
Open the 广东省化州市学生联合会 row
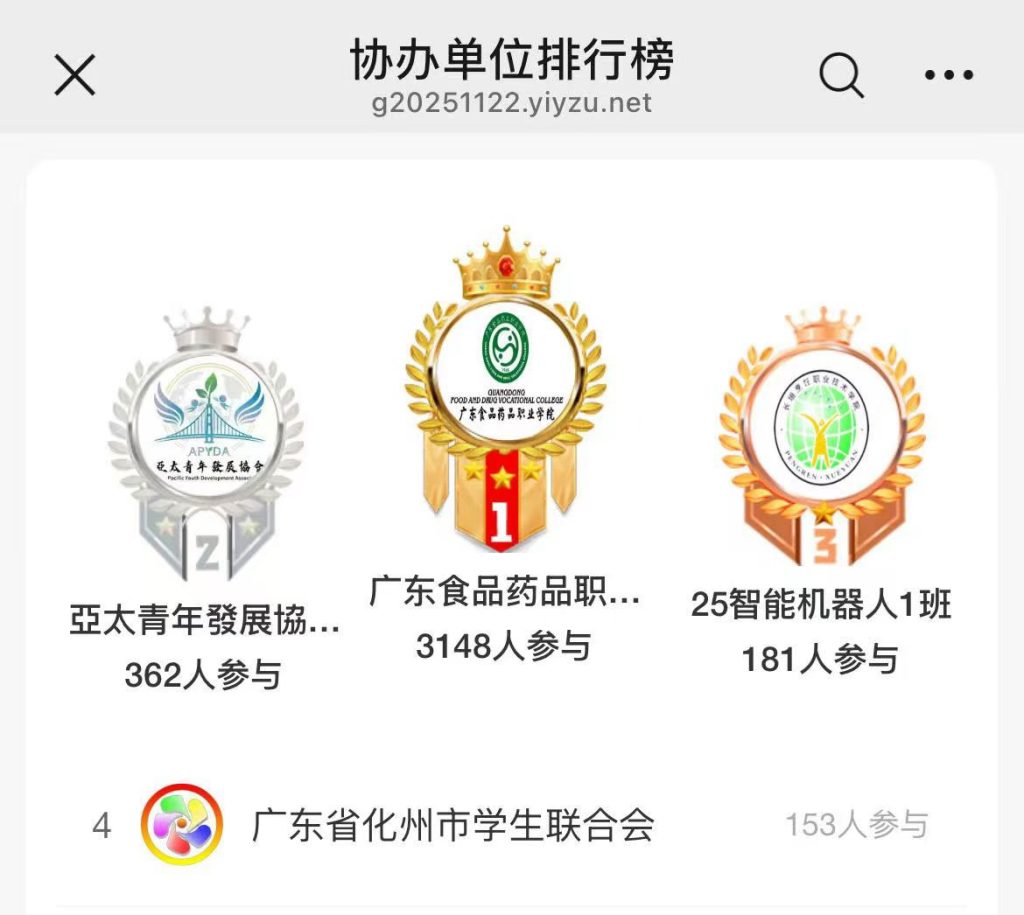(x=452, y=826)
